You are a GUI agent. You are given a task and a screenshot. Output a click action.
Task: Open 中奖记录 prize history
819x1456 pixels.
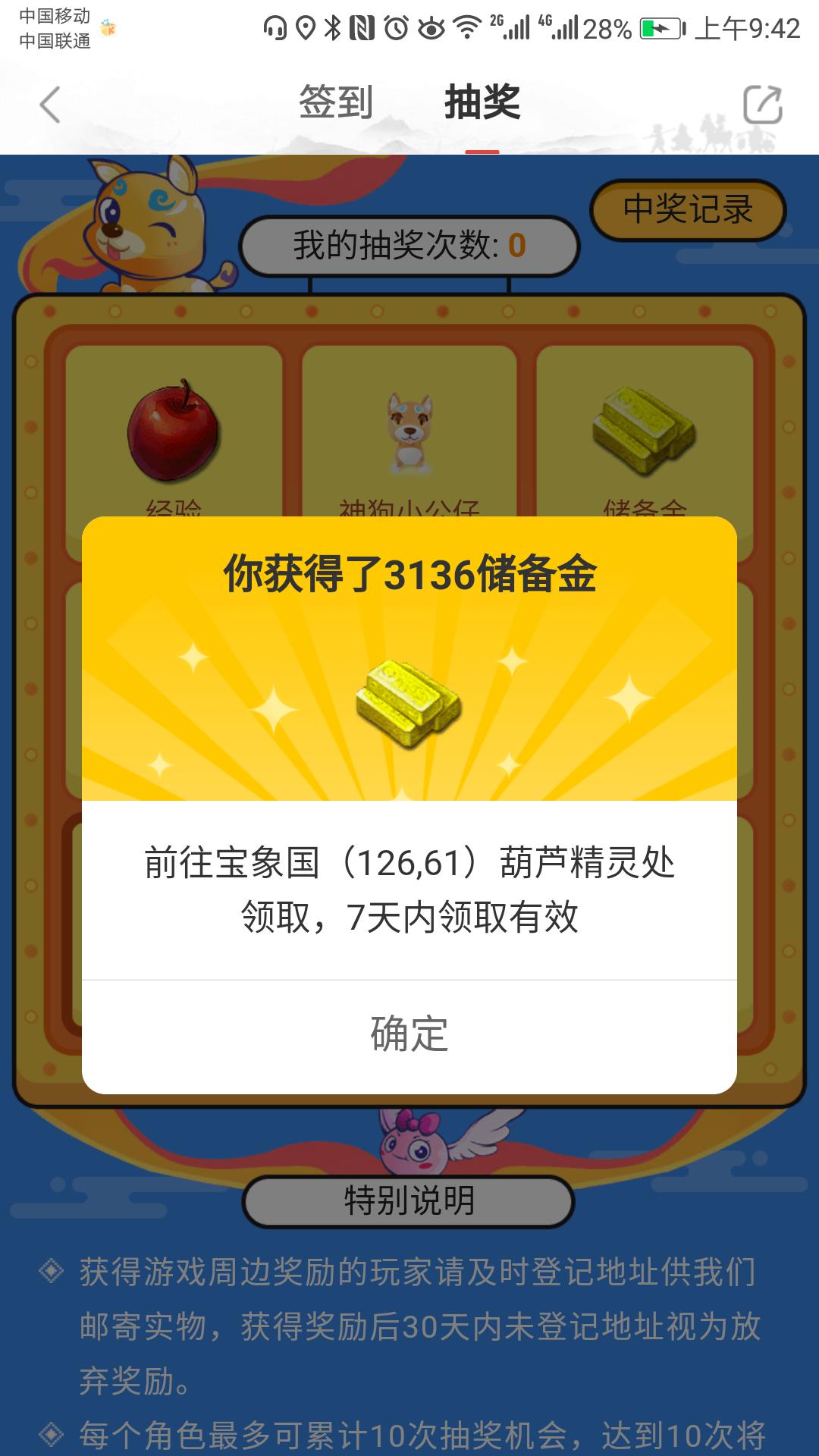[x=688, y=210]
